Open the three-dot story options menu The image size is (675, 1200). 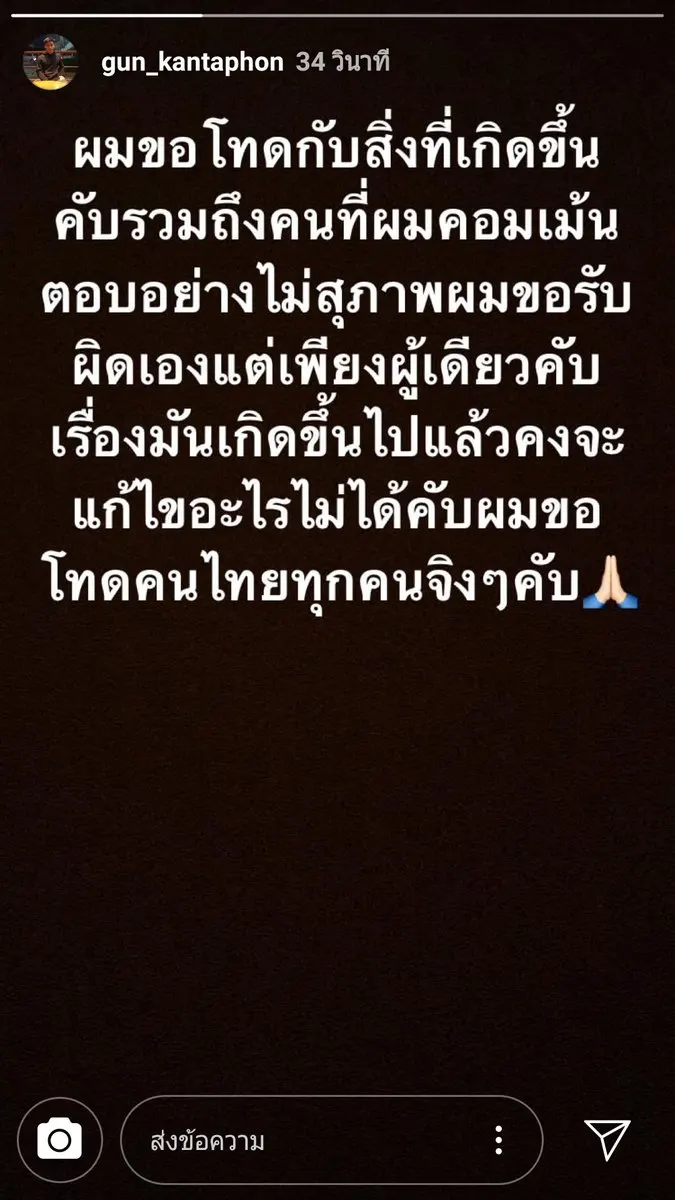pos(498,1140)
